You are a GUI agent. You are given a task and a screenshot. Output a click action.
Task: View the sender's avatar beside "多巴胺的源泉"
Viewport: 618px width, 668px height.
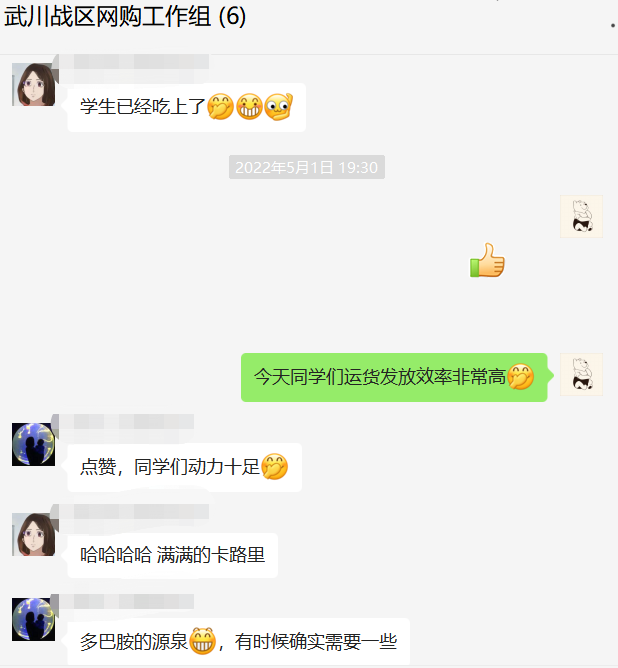click(33, 619)
